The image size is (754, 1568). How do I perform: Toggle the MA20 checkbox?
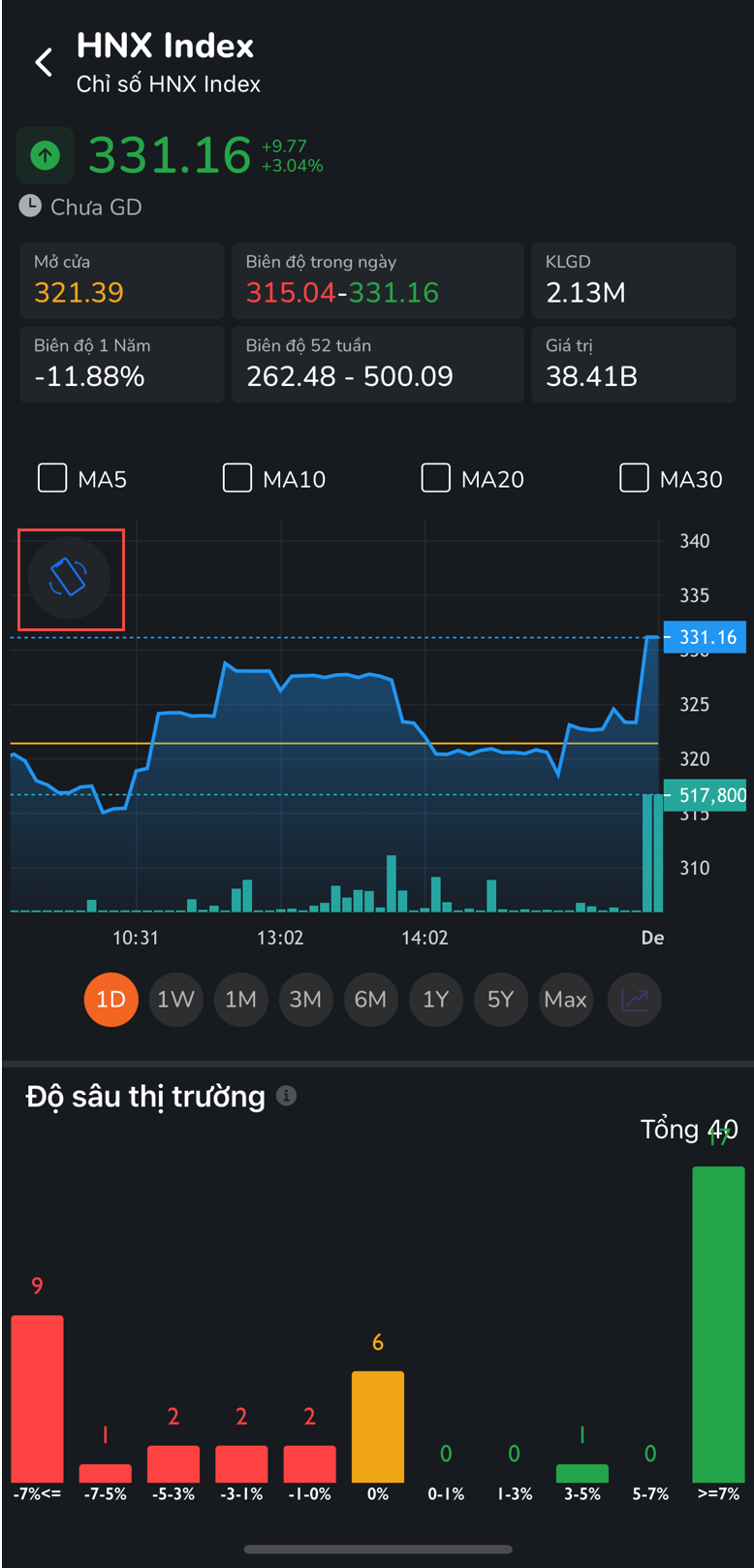click(x=436, y=478)
